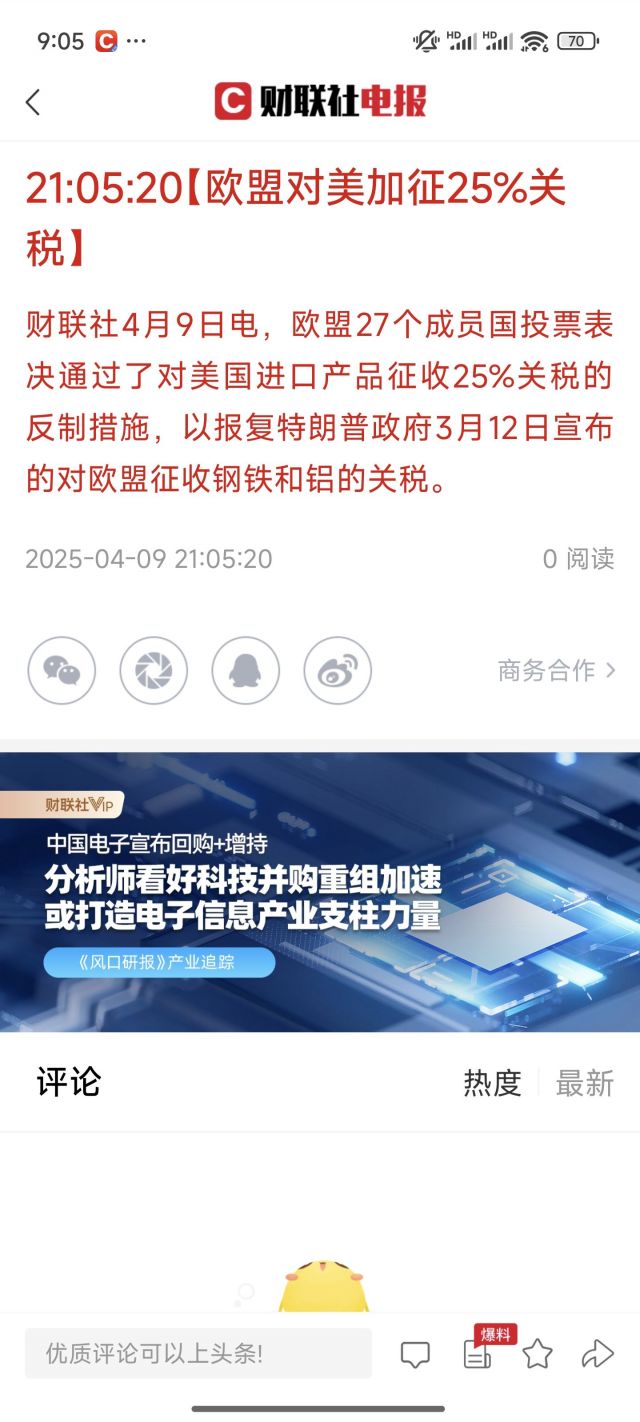
Task: Share article to QQ
Action: (x=246, y=670)
